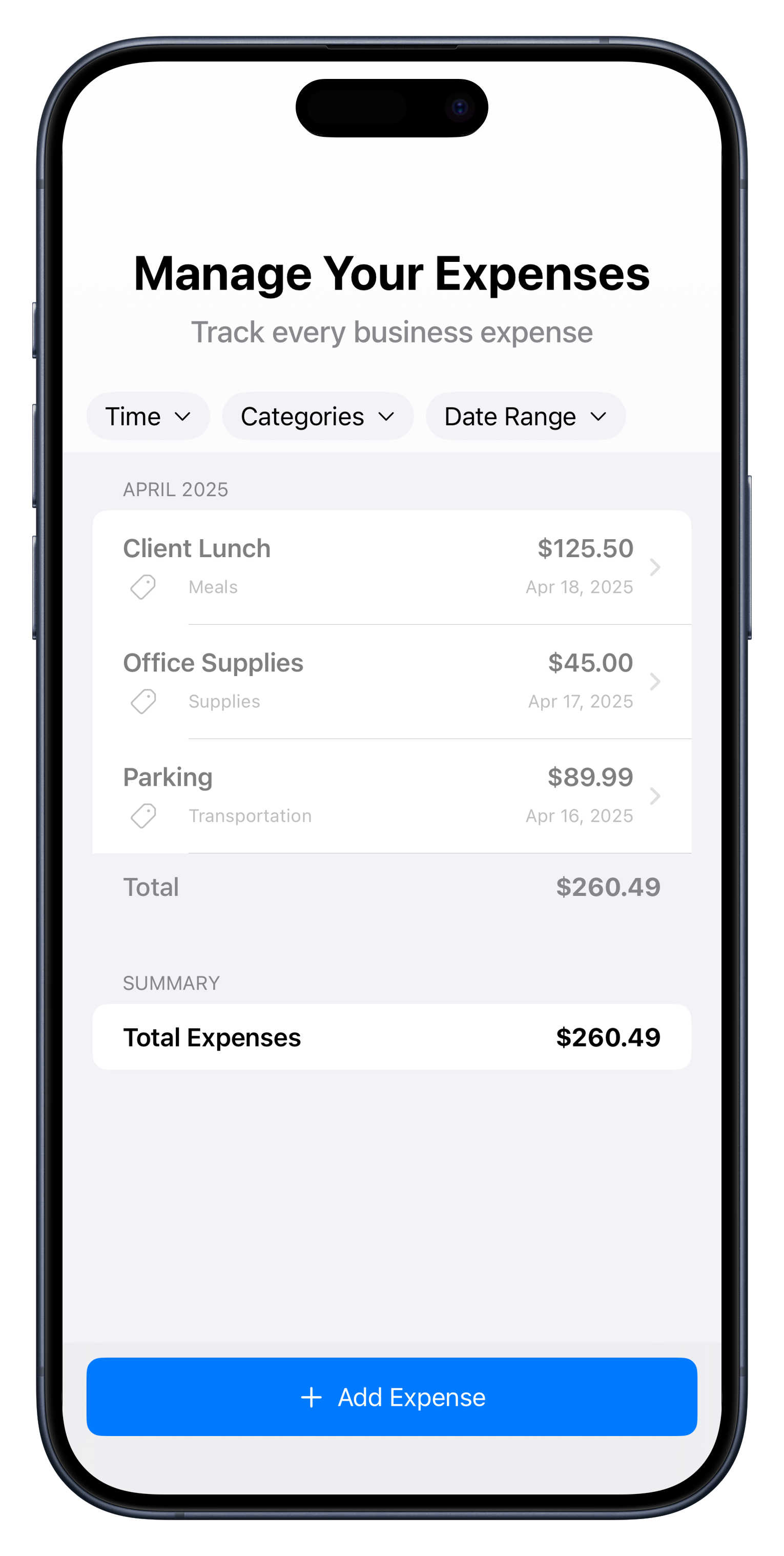784x1556 pixels.
Task: Select the Client Lunch expense row
Action: pos(362,567)
